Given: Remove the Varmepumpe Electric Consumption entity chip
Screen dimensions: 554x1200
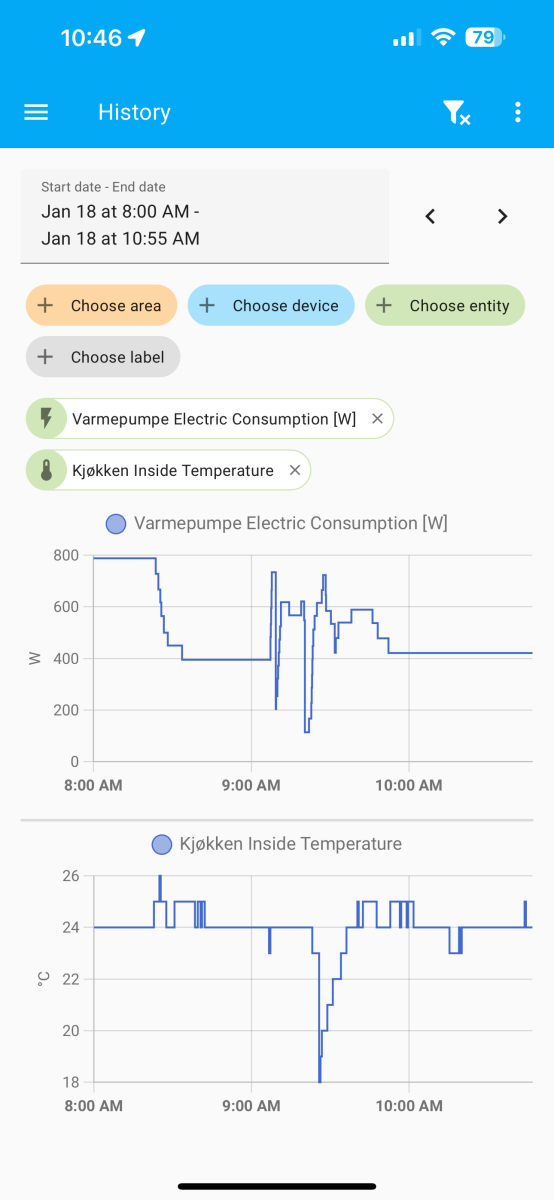Looking at the screenshot, I should coord(377,419).
